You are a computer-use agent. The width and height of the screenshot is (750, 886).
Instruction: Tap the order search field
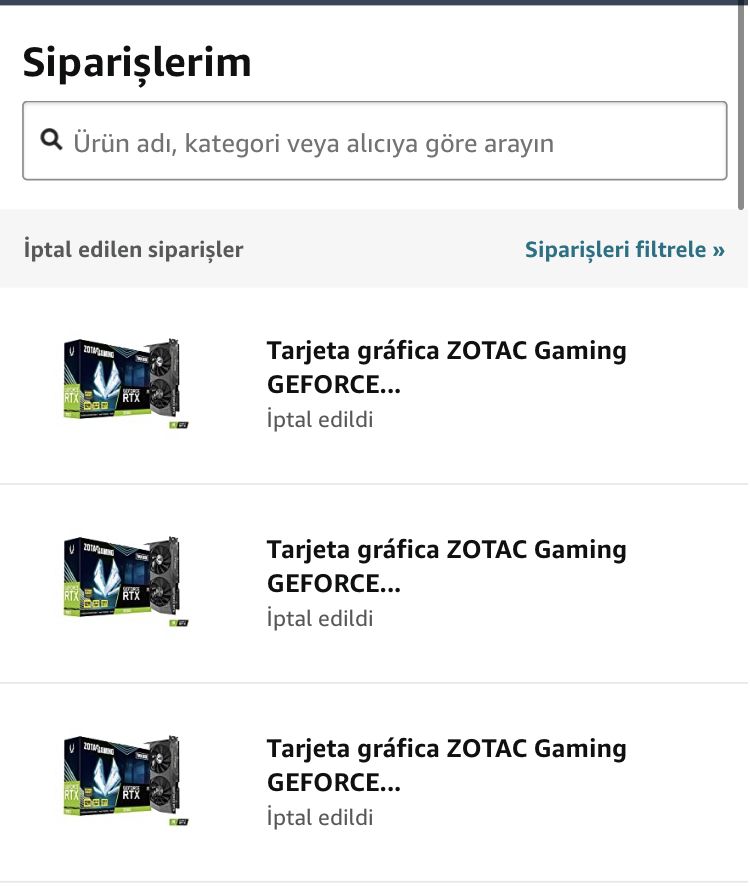pyautogui.click(x=375, y=142)
